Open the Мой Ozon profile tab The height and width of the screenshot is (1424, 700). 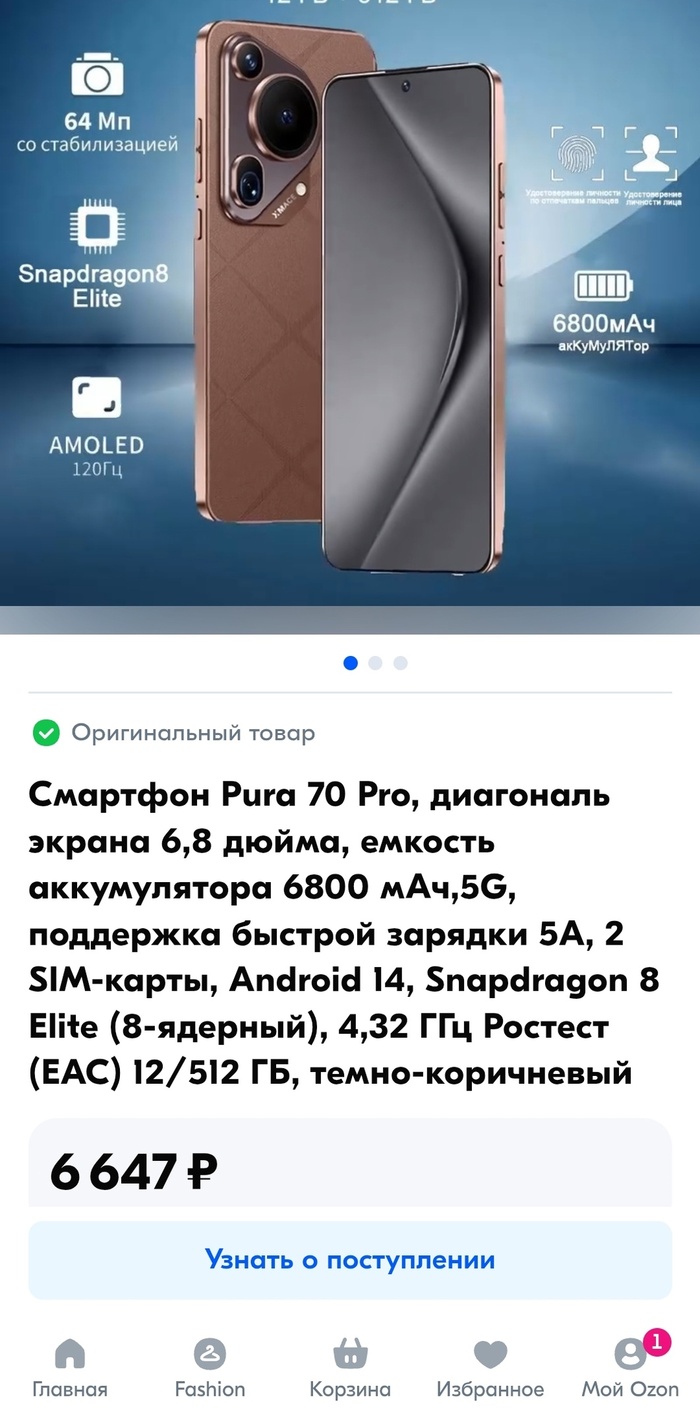pyautogui.click(x=630, y=1368)
